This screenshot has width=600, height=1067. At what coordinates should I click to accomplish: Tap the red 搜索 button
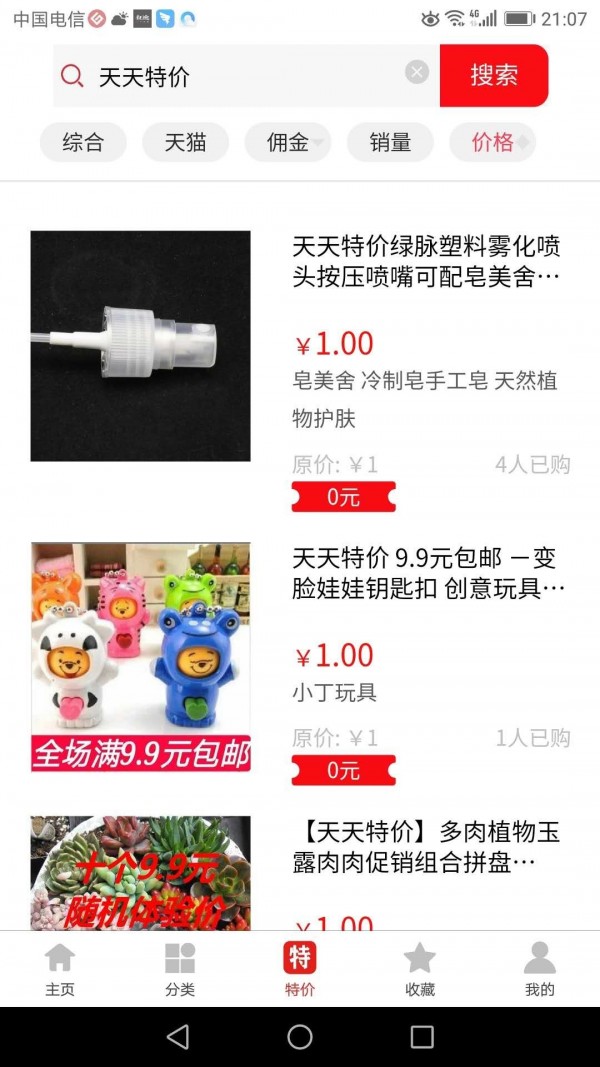(494, 75)
